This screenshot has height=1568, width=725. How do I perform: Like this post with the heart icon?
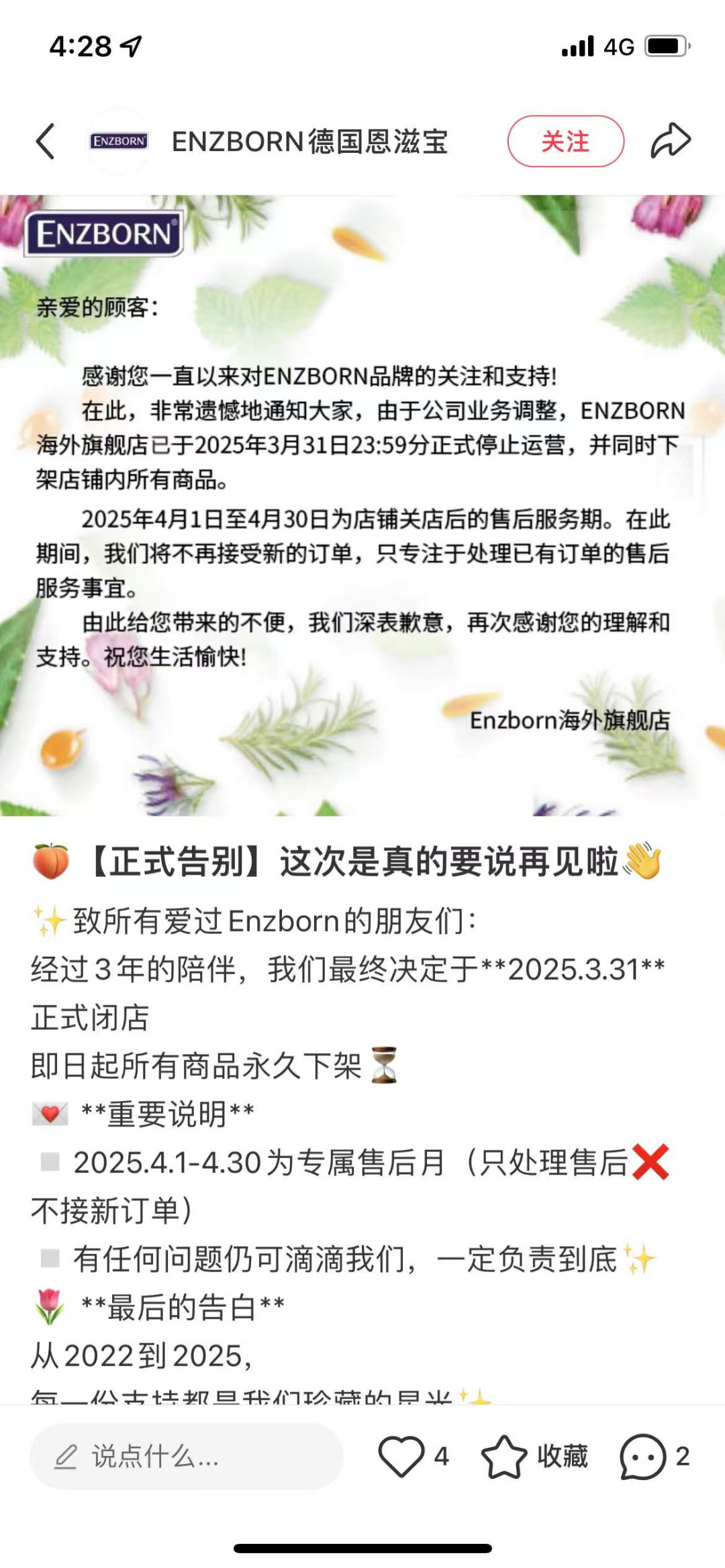coord(401,1456)
